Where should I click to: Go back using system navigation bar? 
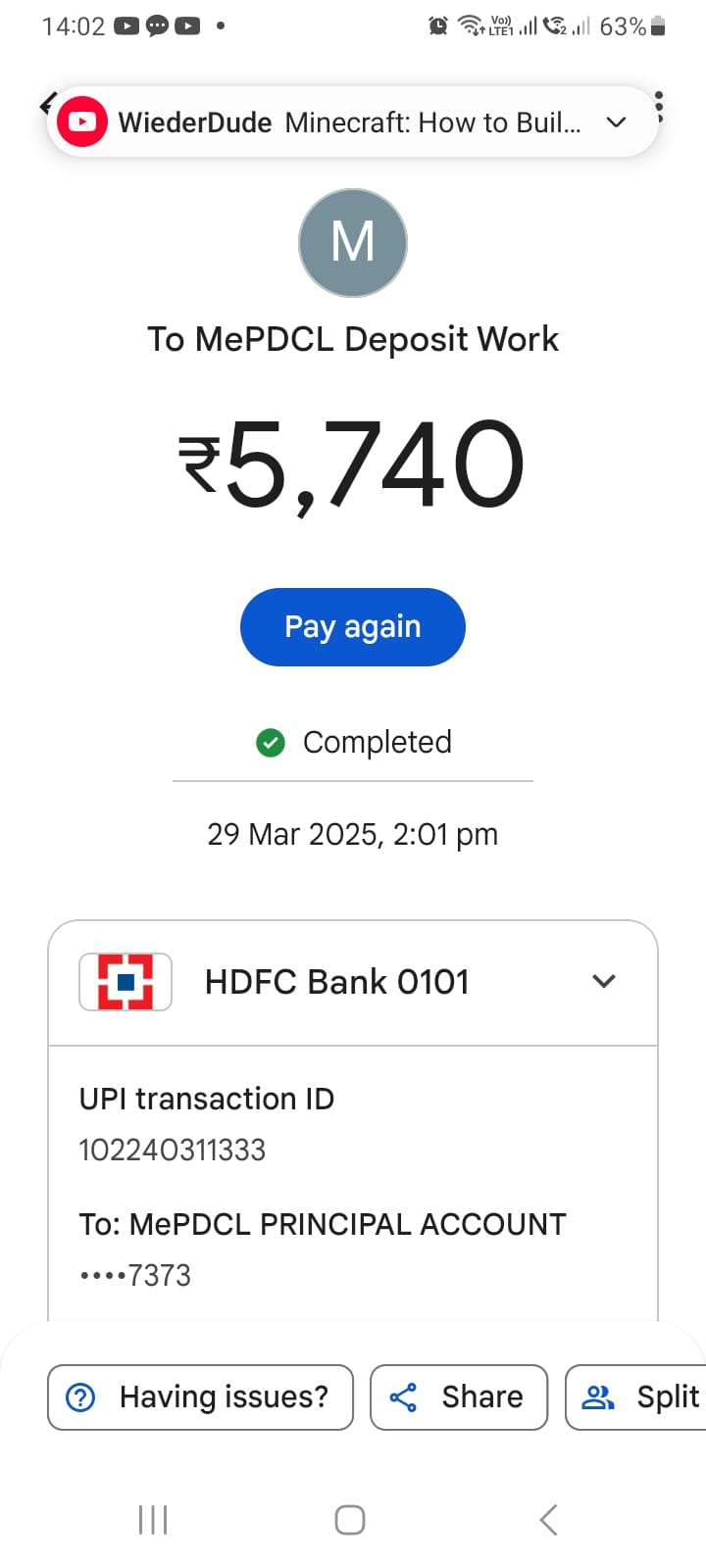point(549,1520)
